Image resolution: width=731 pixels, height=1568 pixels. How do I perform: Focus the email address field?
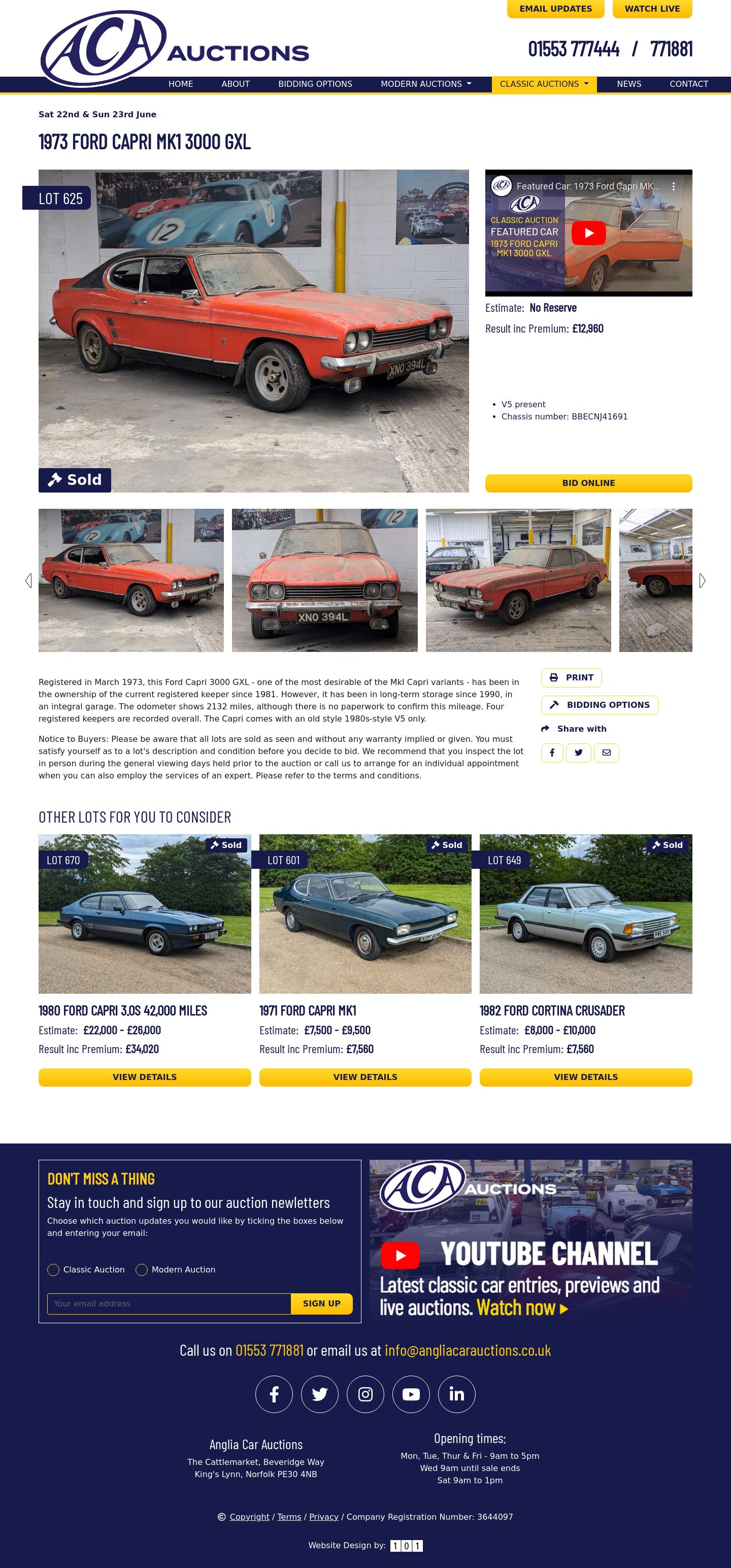169,1304
